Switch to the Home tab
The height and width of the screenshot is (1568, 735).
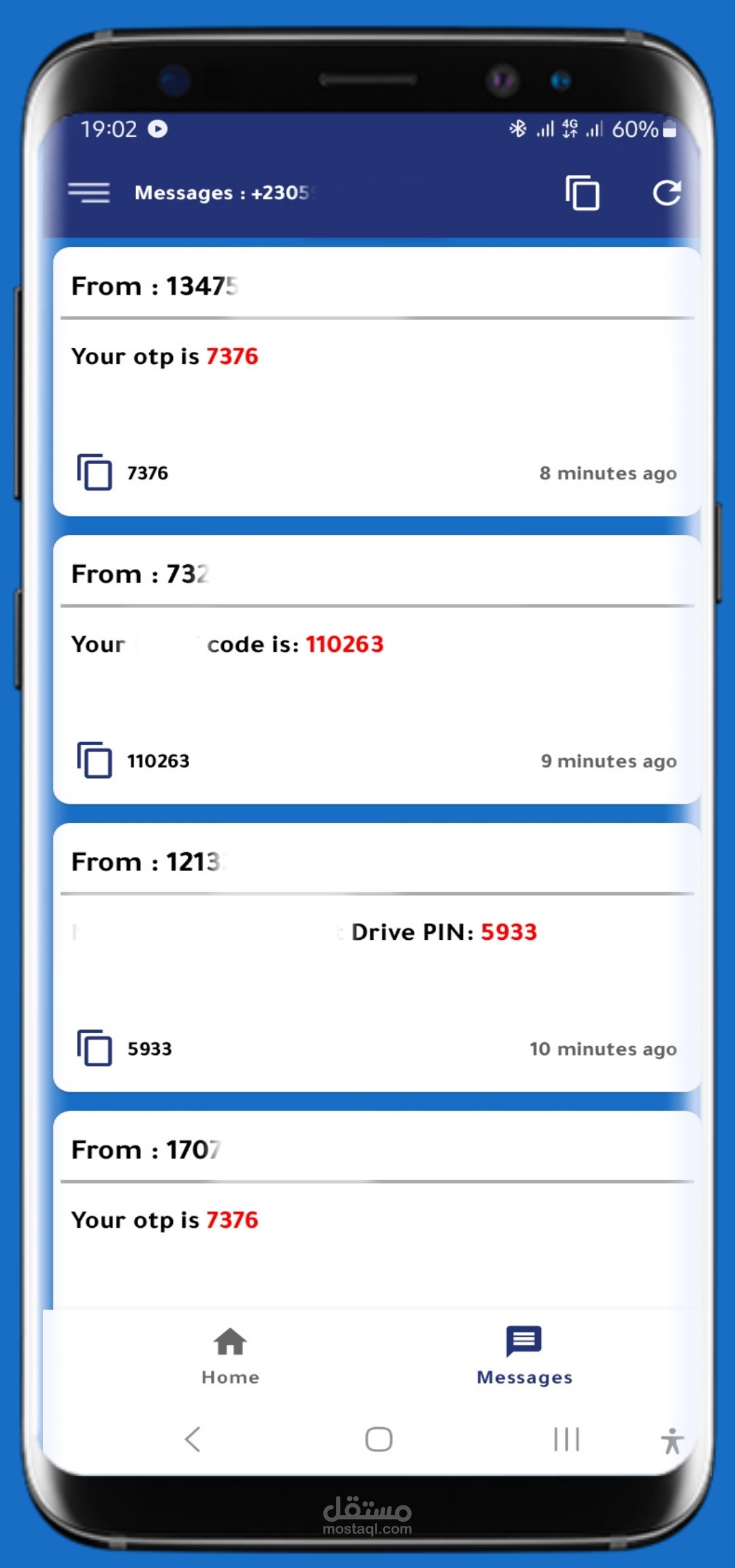point(230,1356)
